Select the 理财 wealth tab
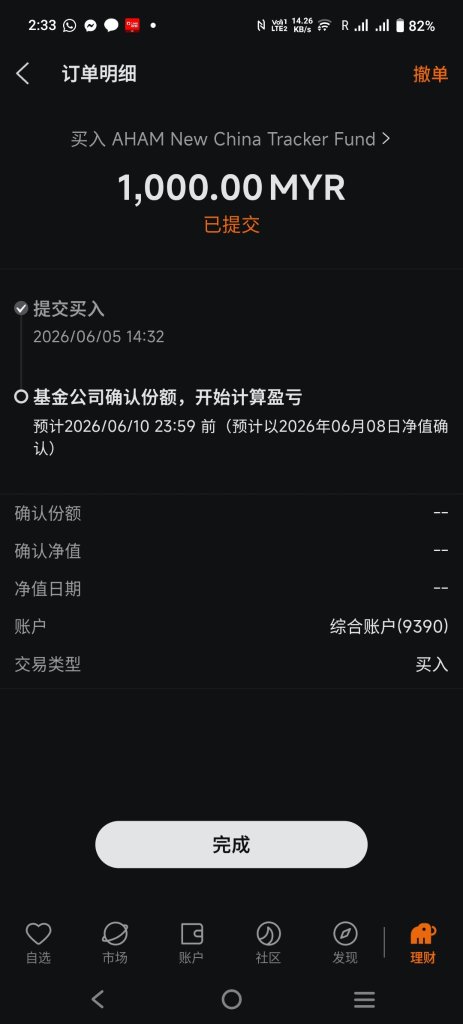The height and width of the screenshot is (1024, 463). (423, 944)
